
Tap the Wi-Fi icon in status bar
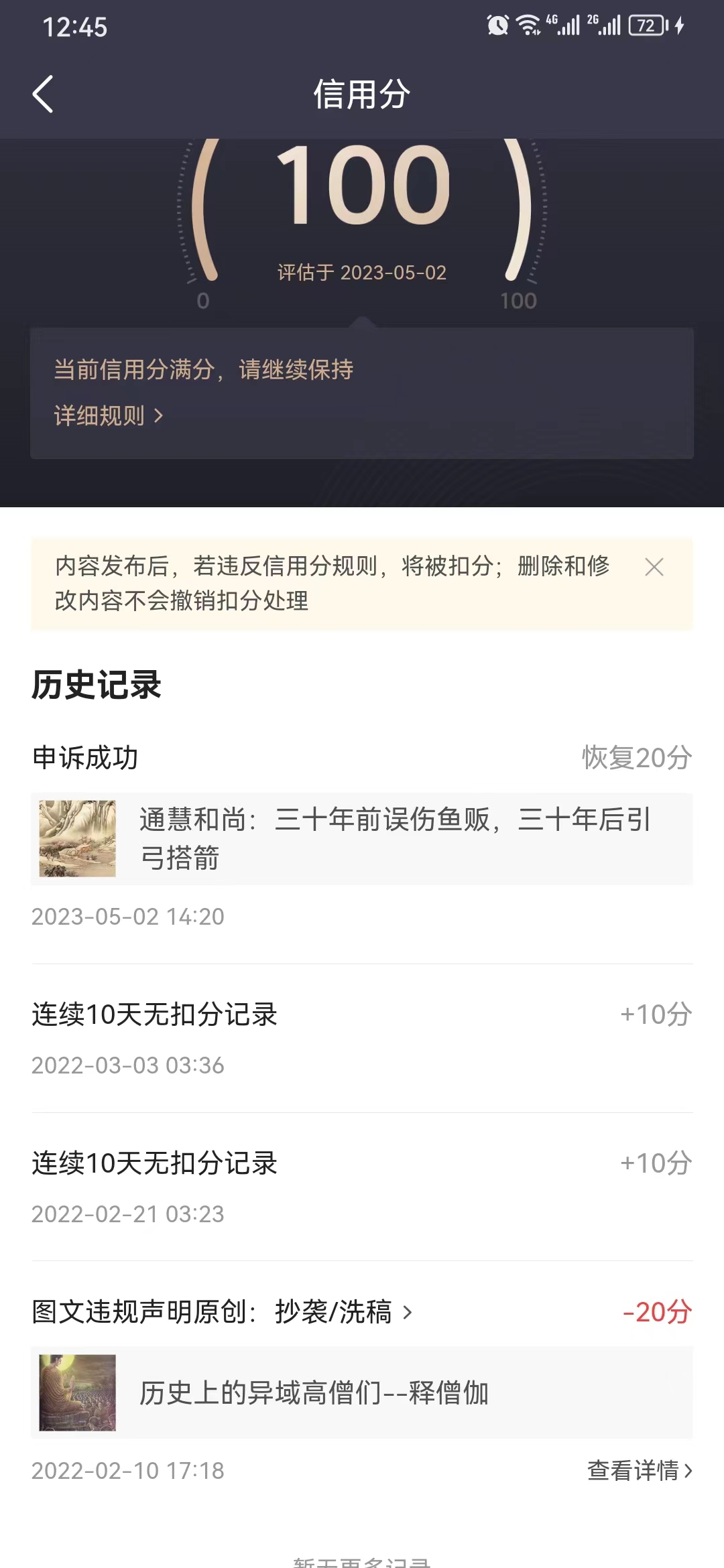point(529,23)
